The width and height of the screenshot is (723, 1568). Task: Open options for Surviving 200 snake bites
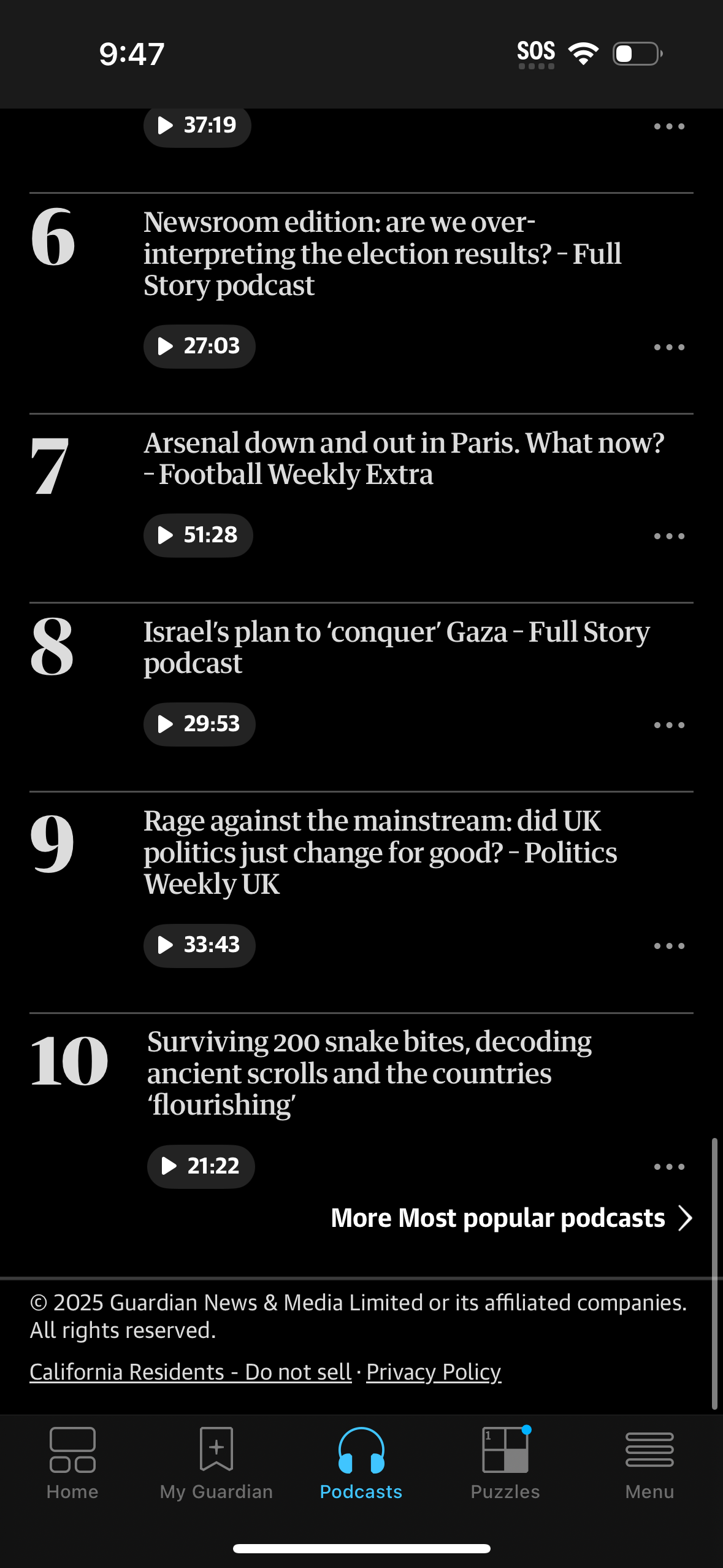[x=668, y=1167]
